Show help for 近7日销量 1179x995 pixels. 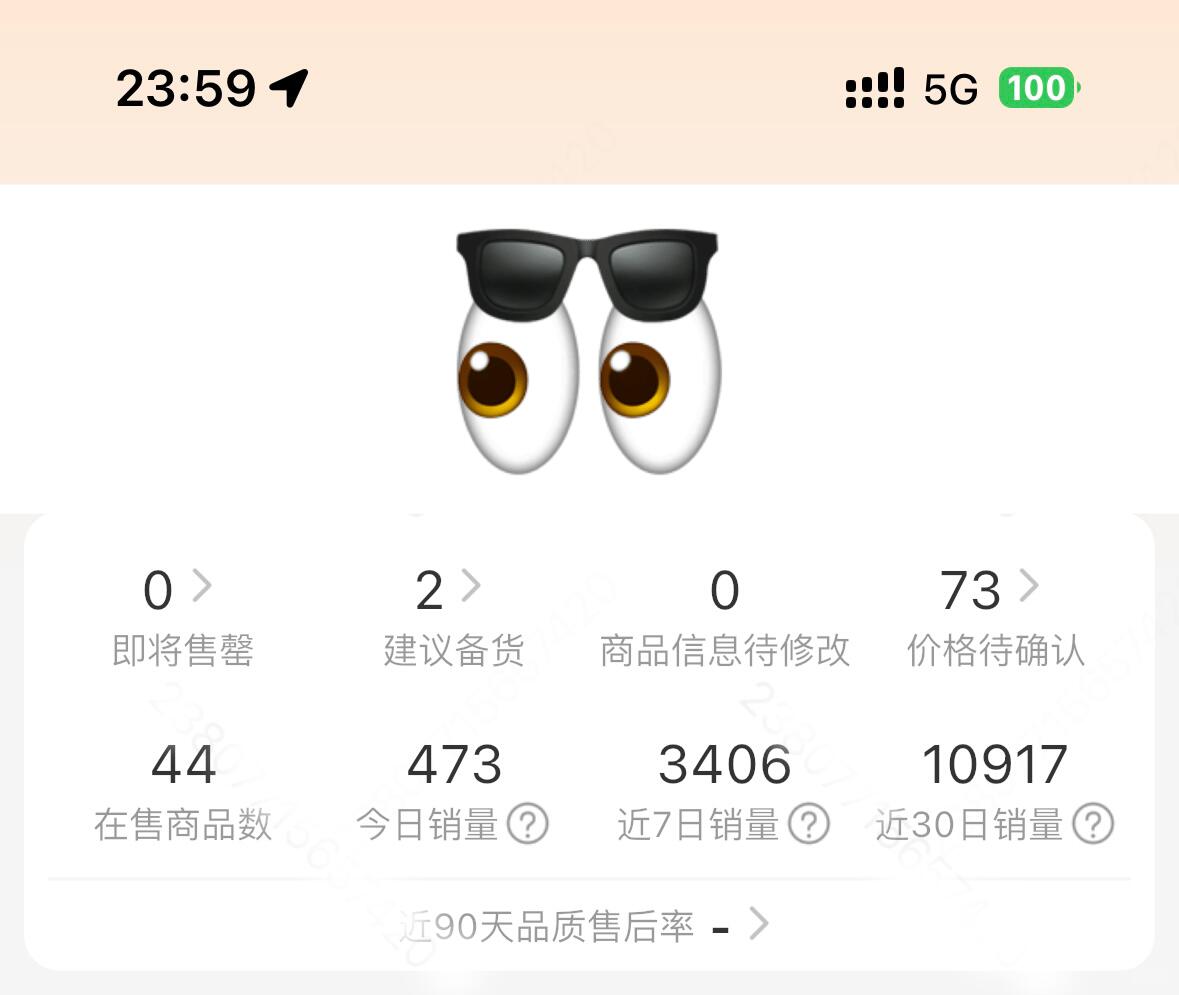pyautogui.click(x=809, y=825)
